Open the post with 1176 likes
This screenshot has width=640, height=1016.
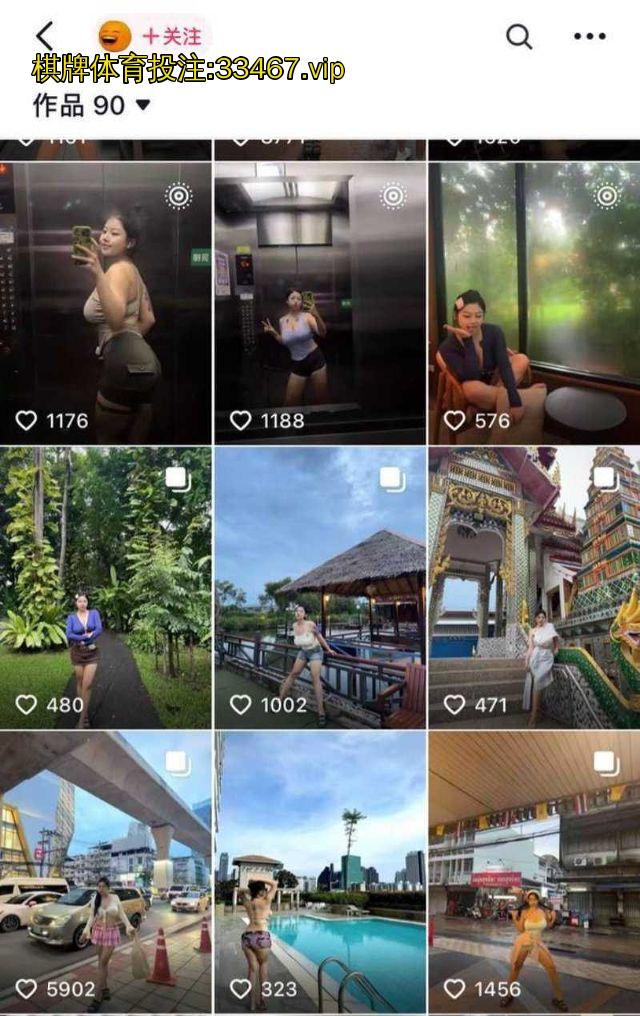click(x=106, y=302)
